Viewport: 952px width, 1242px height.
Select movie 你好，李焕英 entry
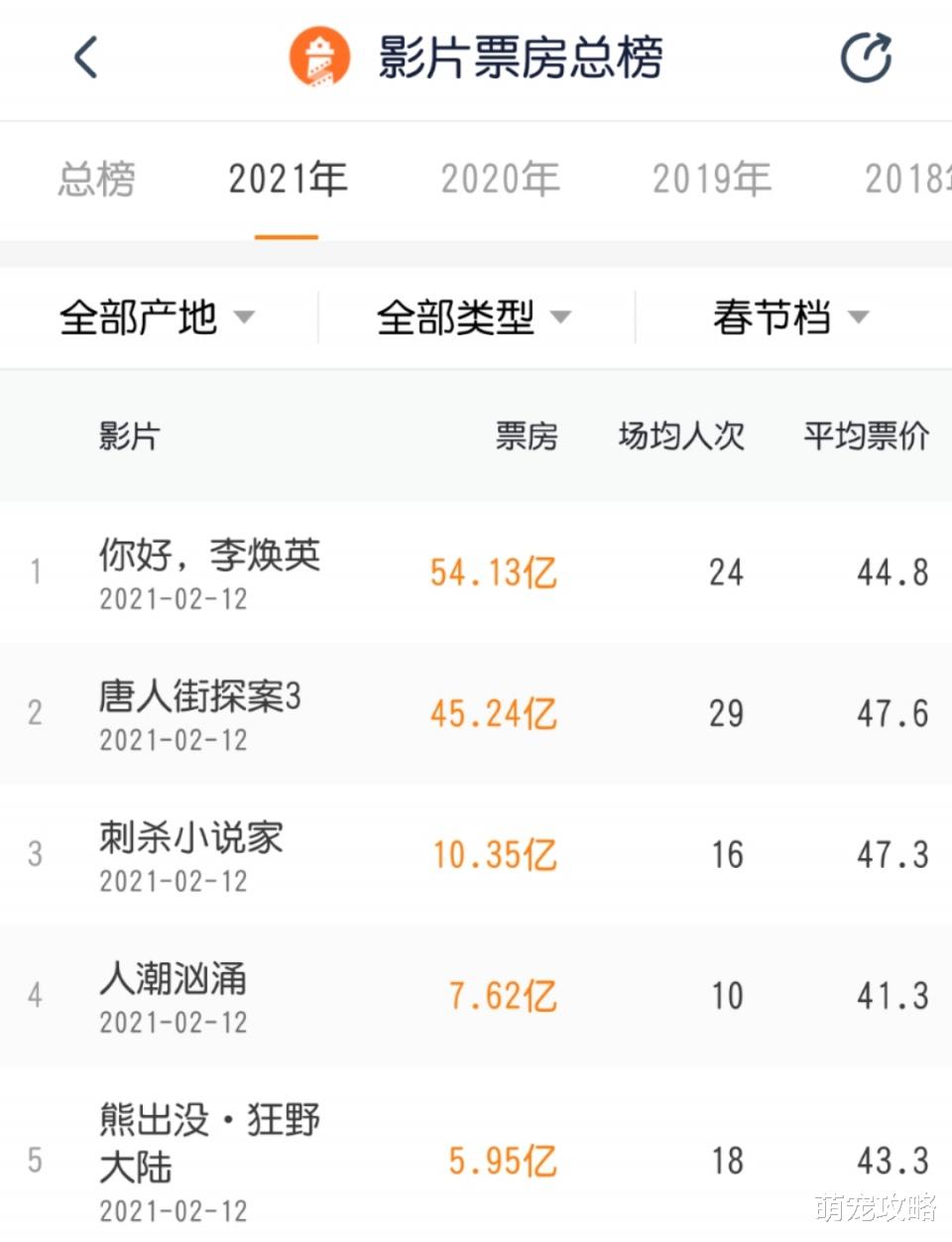click(x=210, y=557)
